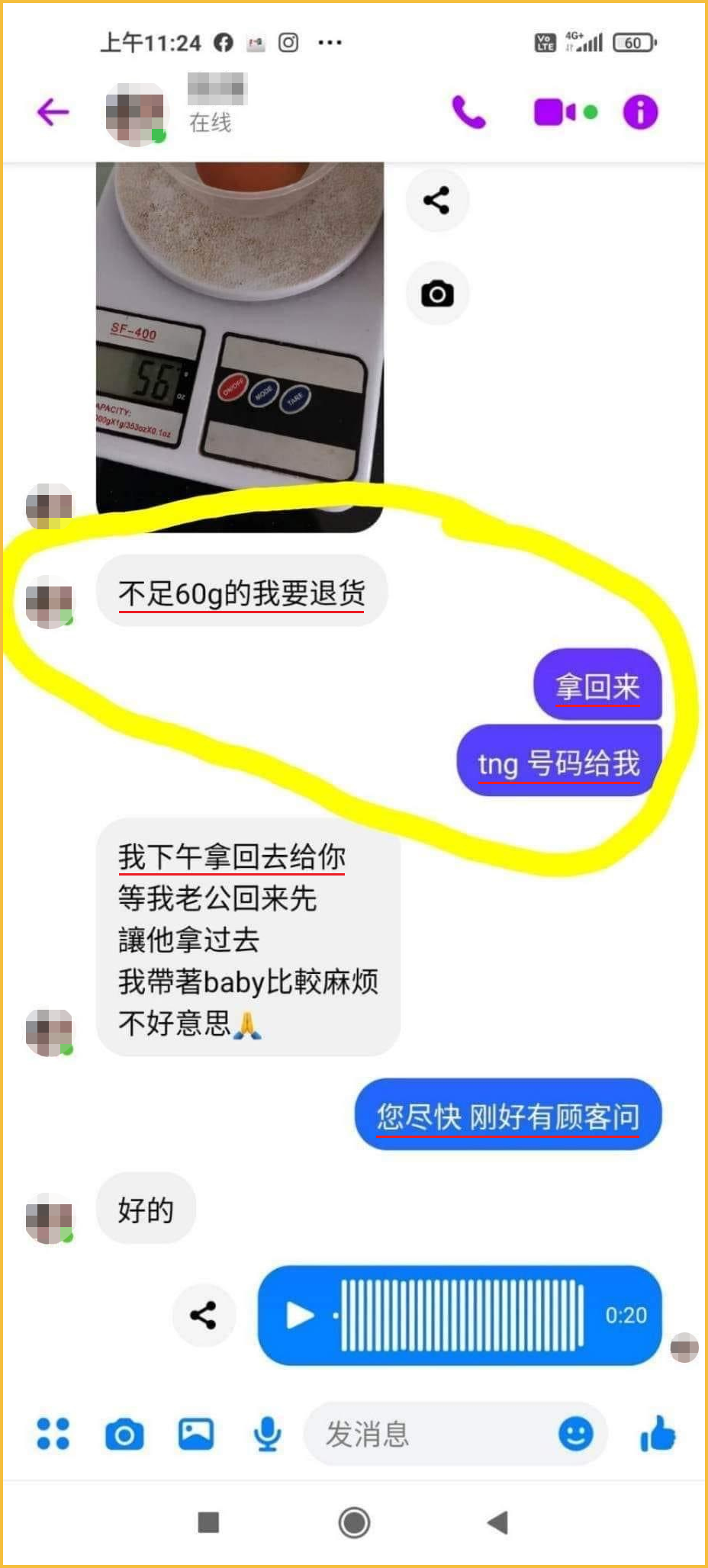Screen dimensions: 708x1568
Task: Play the 0:20 voice message
Action: point(300,1315)
